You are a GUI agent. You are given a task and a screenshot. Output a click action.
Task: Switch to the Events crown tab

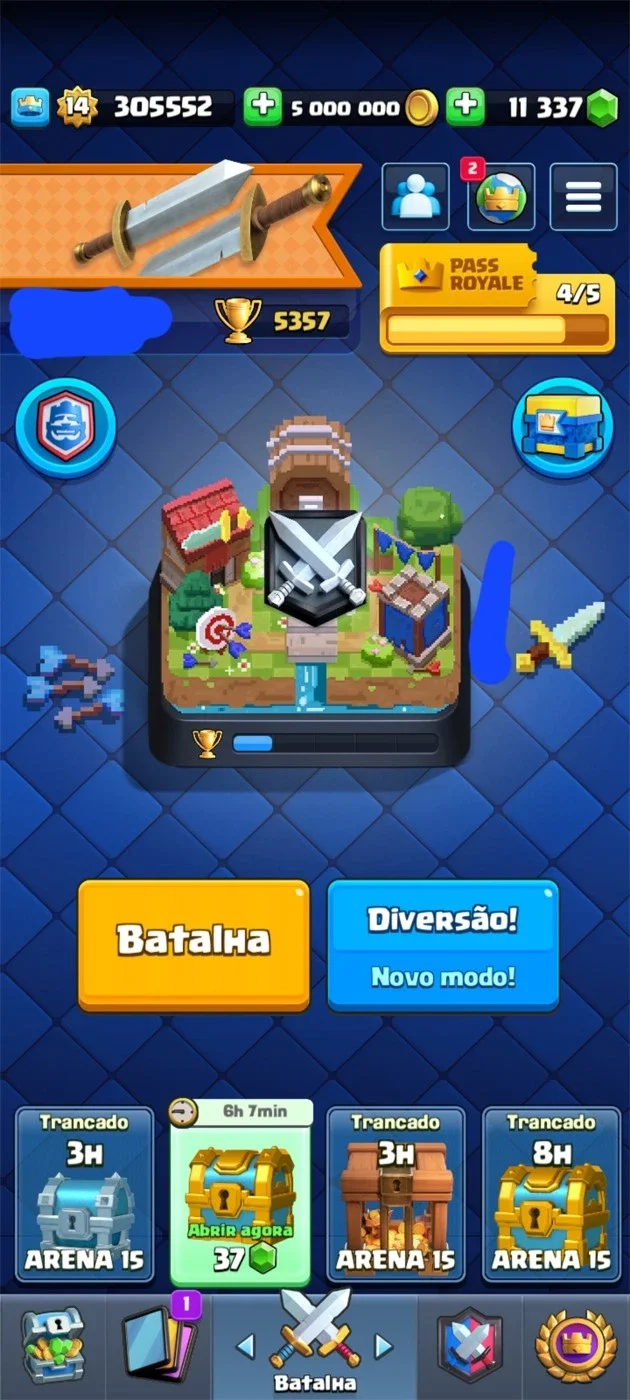point(576,1346)
